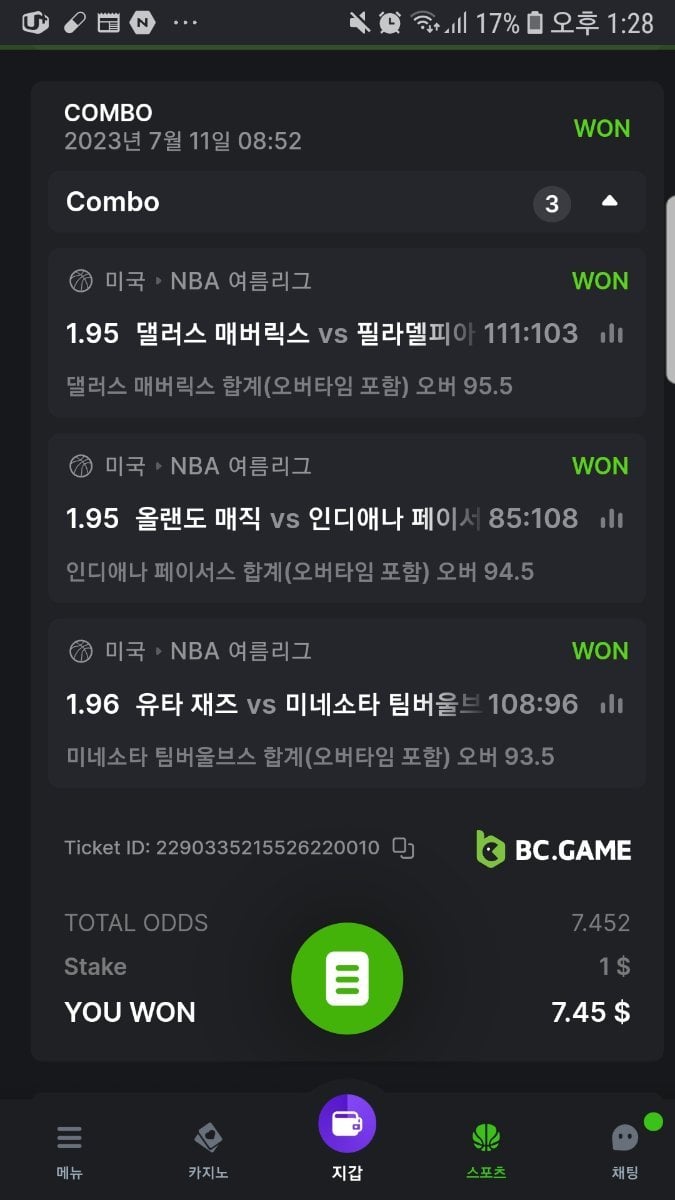Open stats for Dallas Mavericks match
This screenshot has width=675, height=1200.
tap(611, 334)
